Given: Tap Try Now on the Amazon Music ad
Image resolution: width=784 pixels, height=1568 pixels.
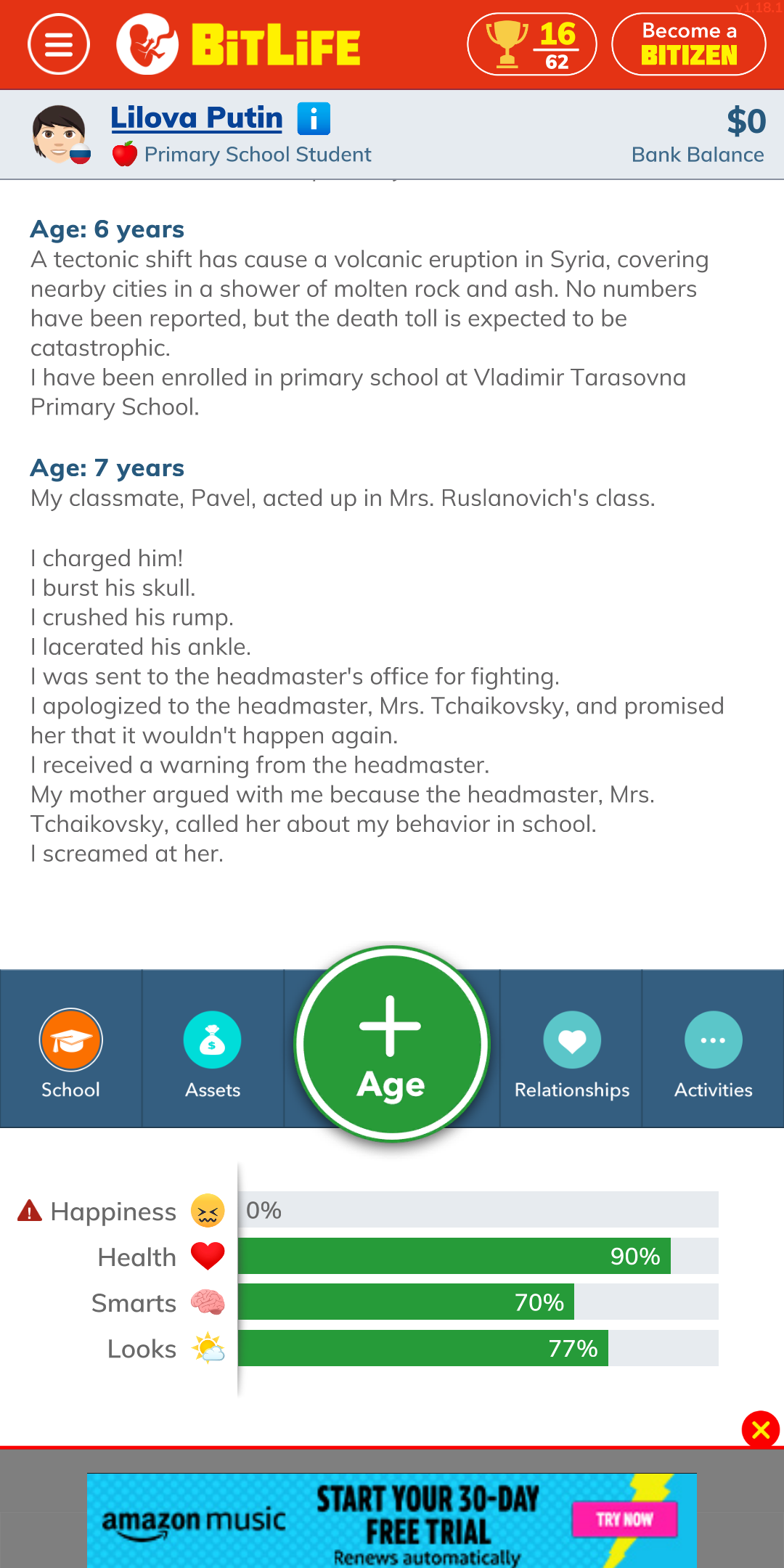Looking at the screenshot, I should coord(624,1519).
